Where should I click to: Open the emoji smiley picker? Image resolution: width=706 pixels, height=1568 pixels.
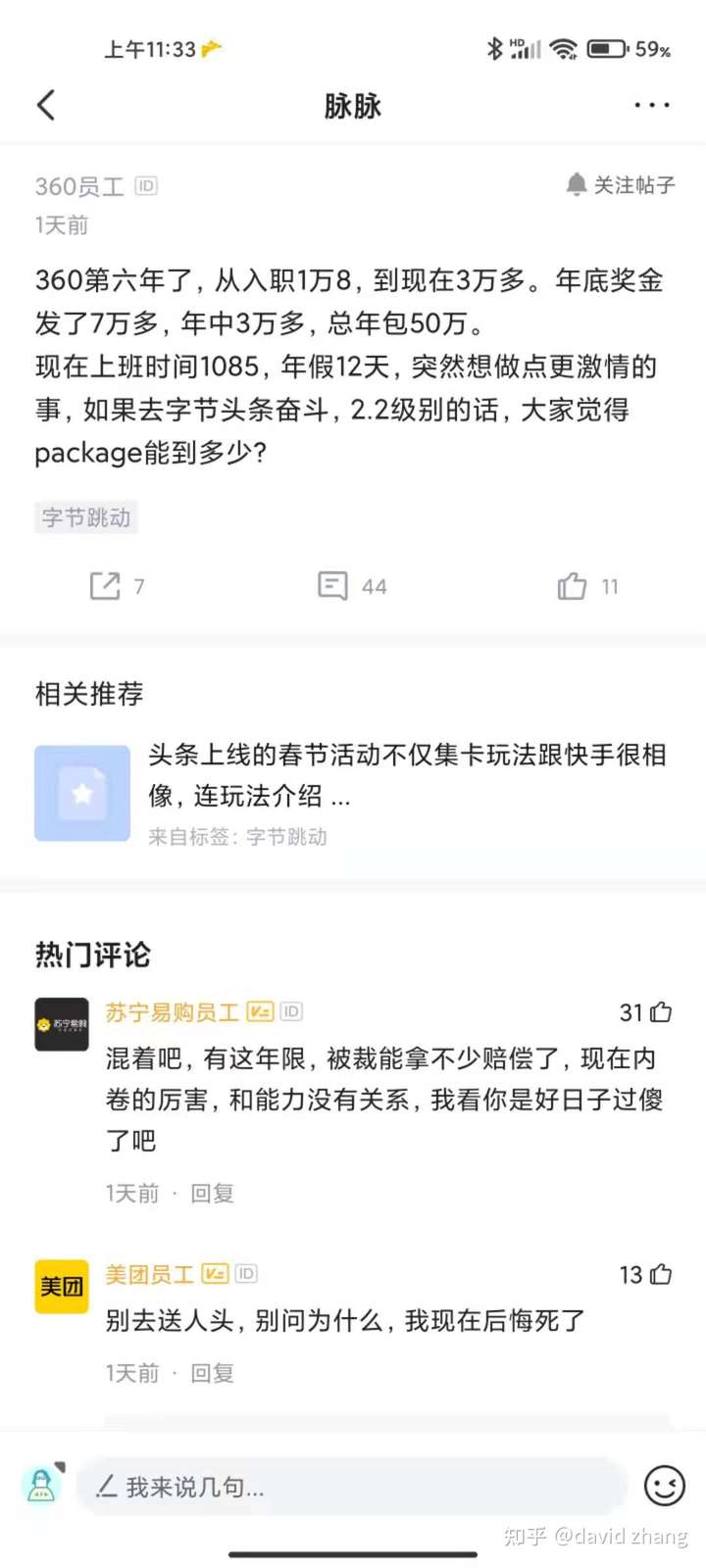[x=664, y=1487]
